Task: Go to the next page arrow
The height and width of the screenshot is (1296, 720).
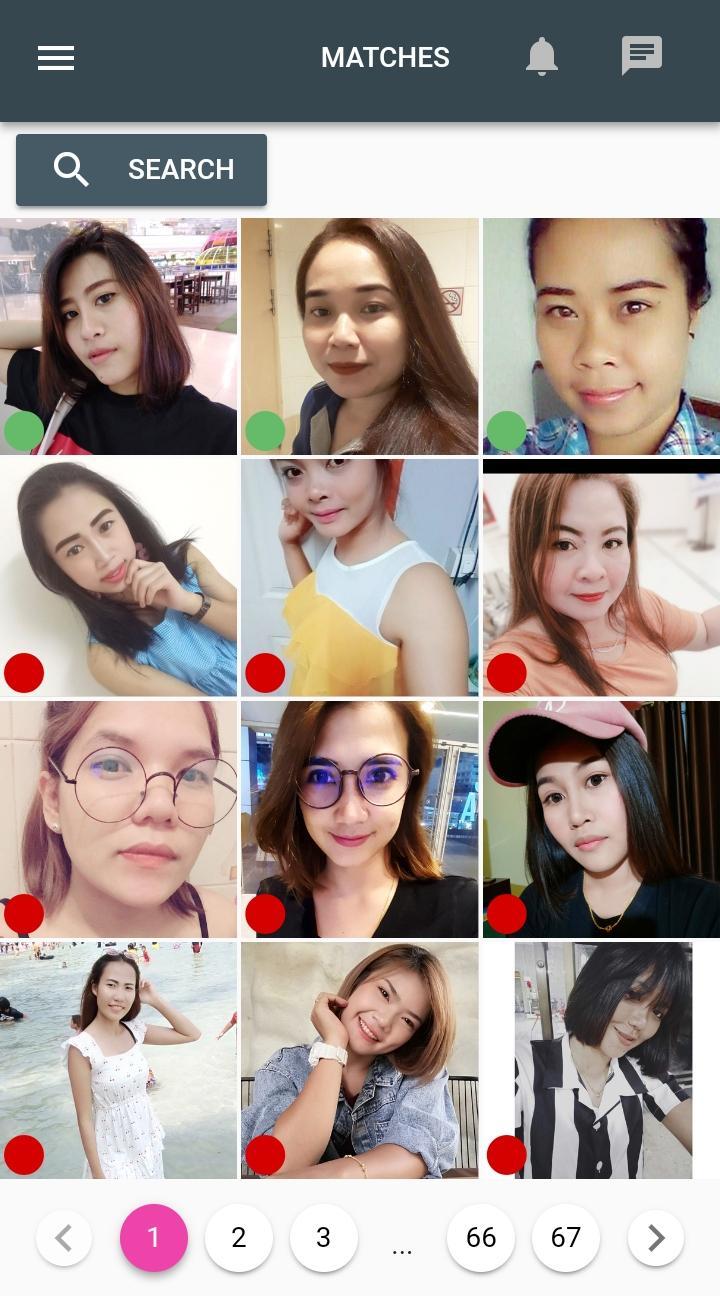Action: (x=656, y=1238)
